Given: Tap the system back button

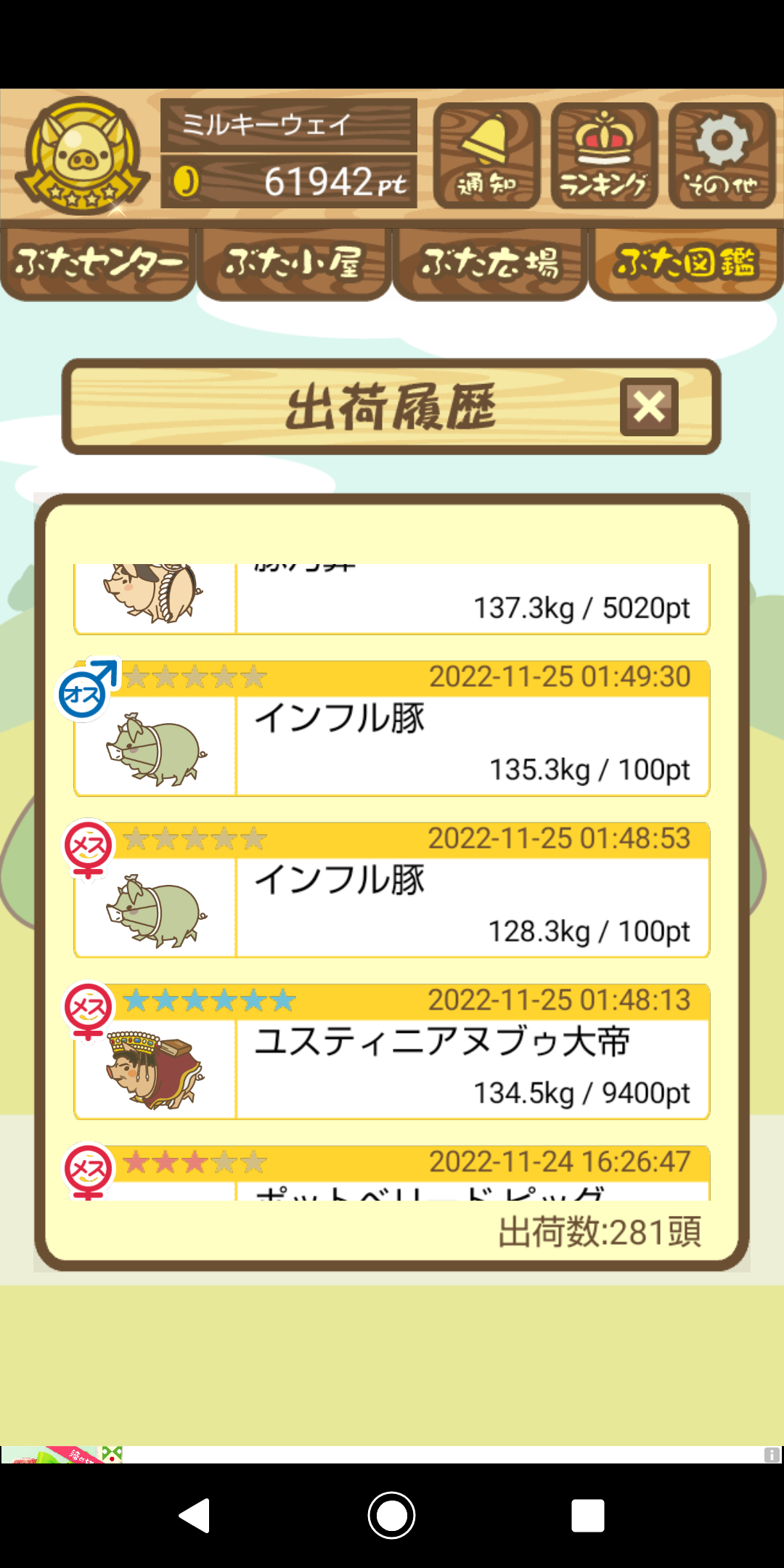Looking at the screenshot, I should [x=195, y=1516].
